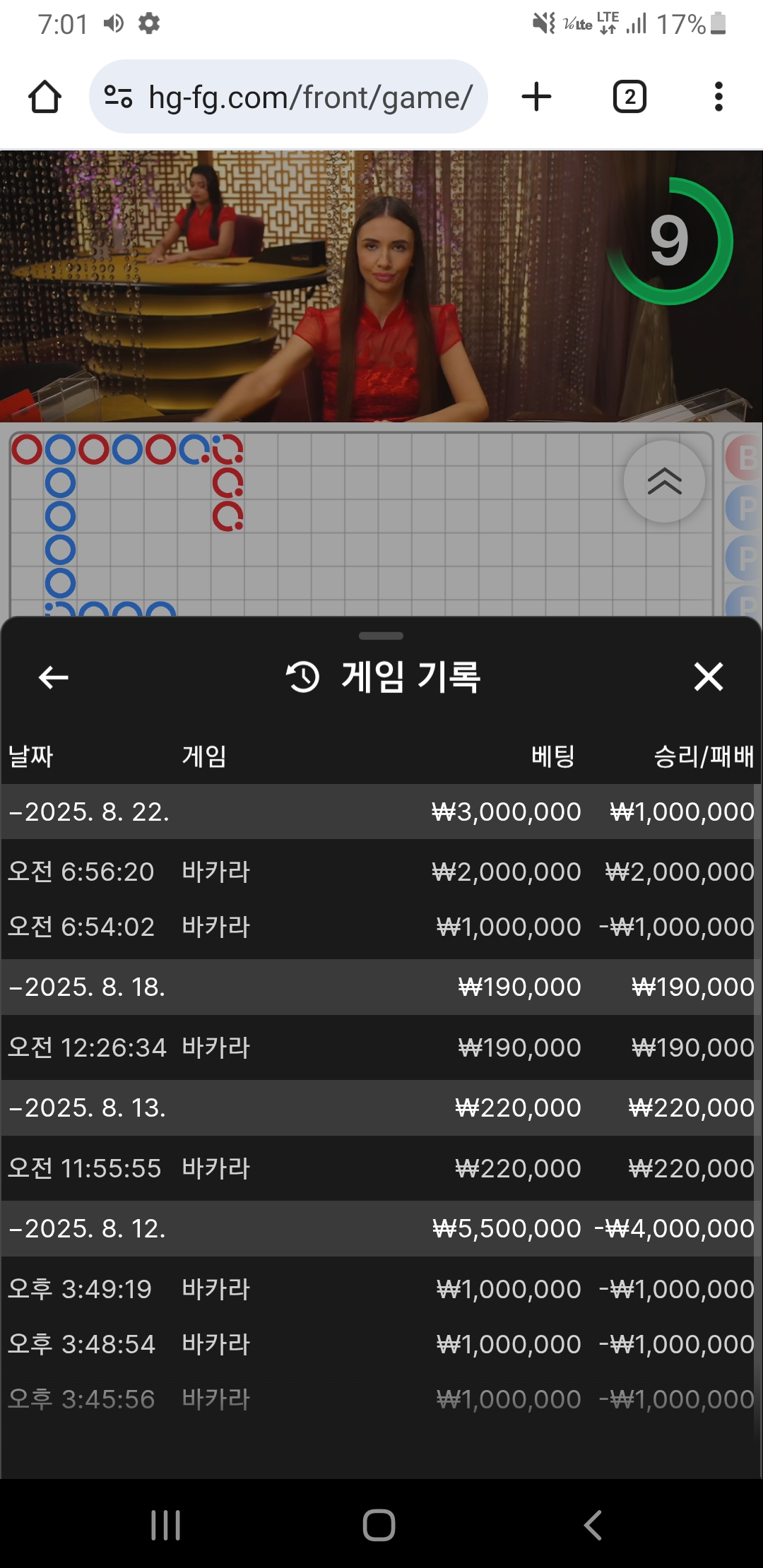Open the 오전 6:54:02 바카라 record
The width and height of the screenshot is (763, 1568).
[x=380, y=927]
